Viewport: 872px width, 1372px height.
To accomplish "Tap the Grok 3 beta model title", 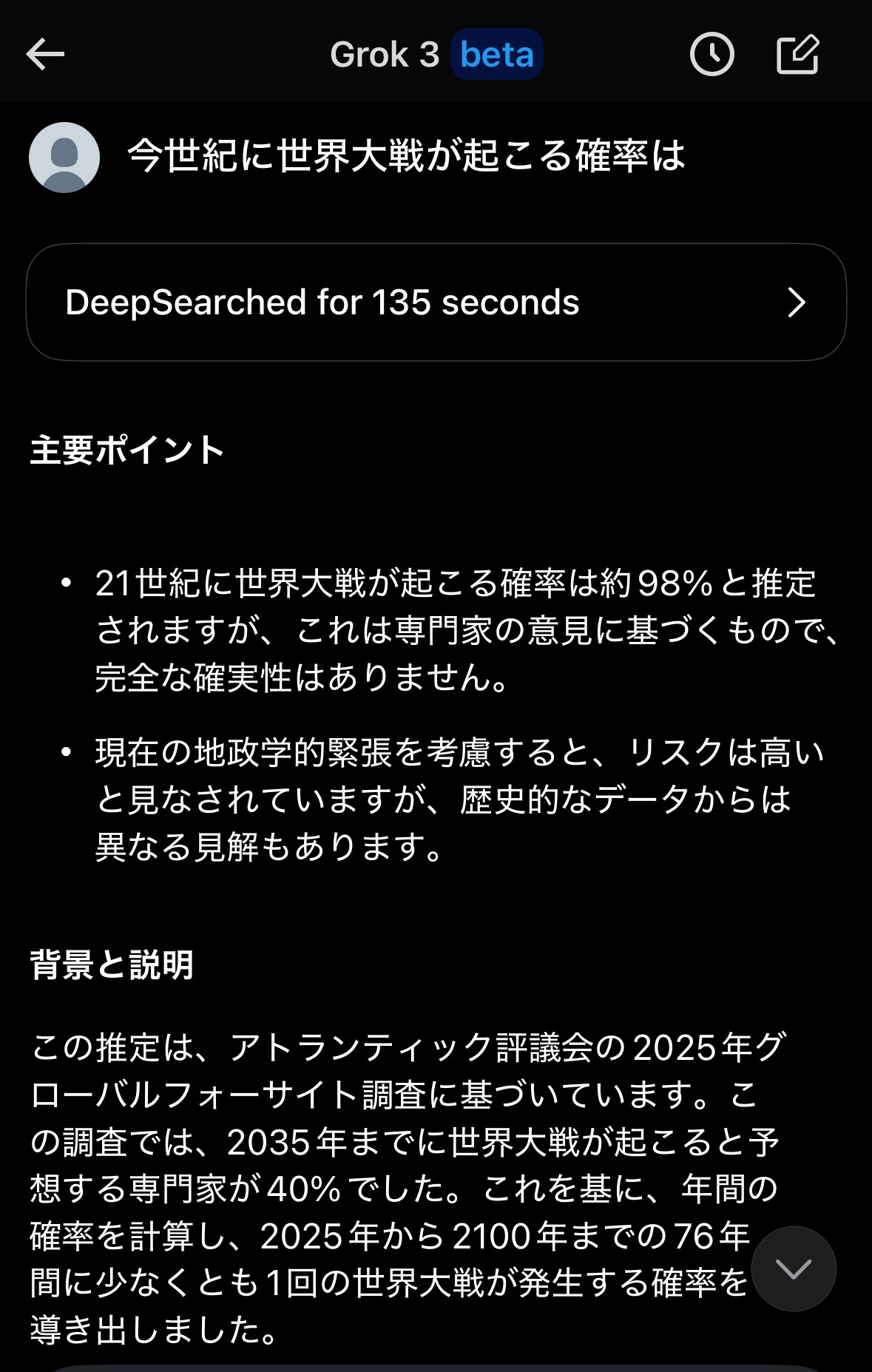I will click(x=436, y=54).
